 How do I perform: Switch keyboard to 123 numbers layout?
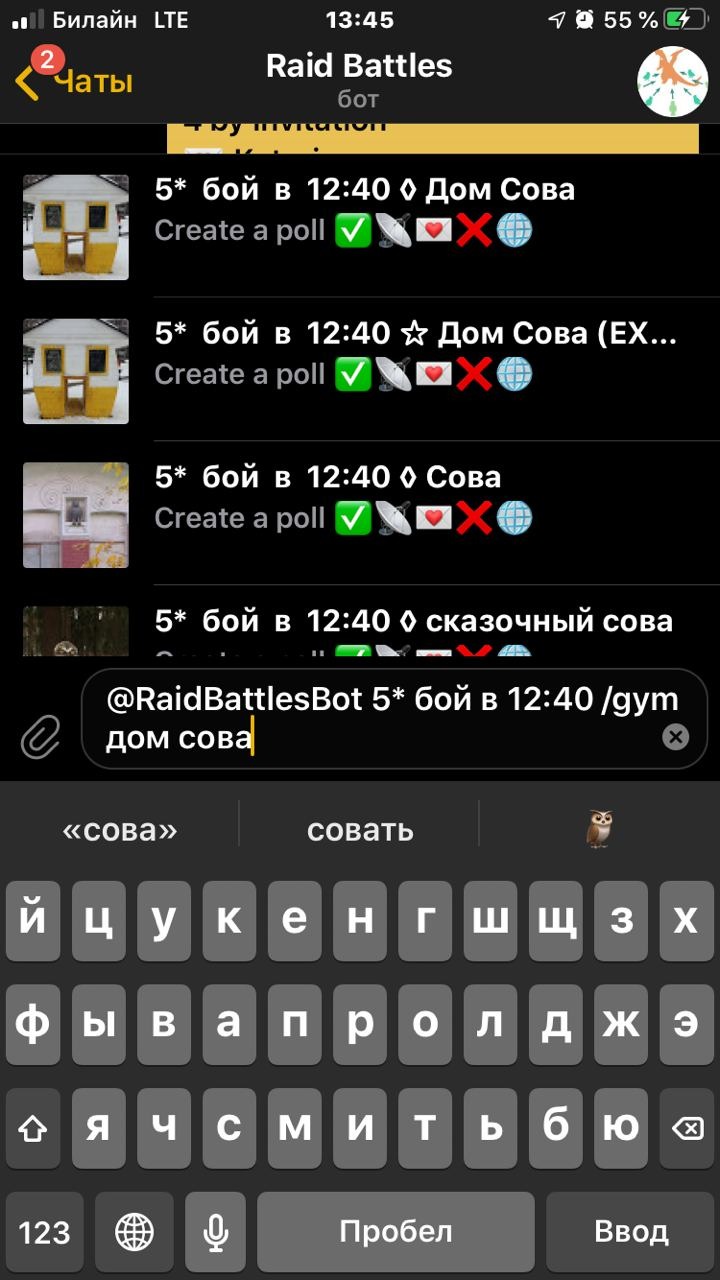click(45, 1232)
